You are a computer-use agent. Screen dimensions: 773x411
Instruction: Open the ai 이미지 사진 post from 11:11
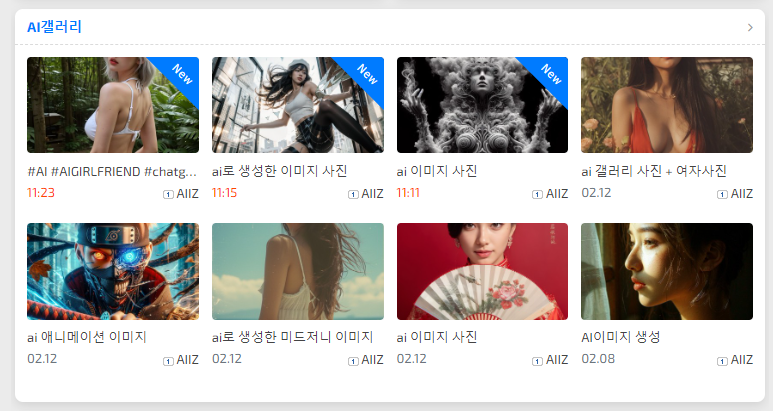pyautogui.click(x=437, y=171)
